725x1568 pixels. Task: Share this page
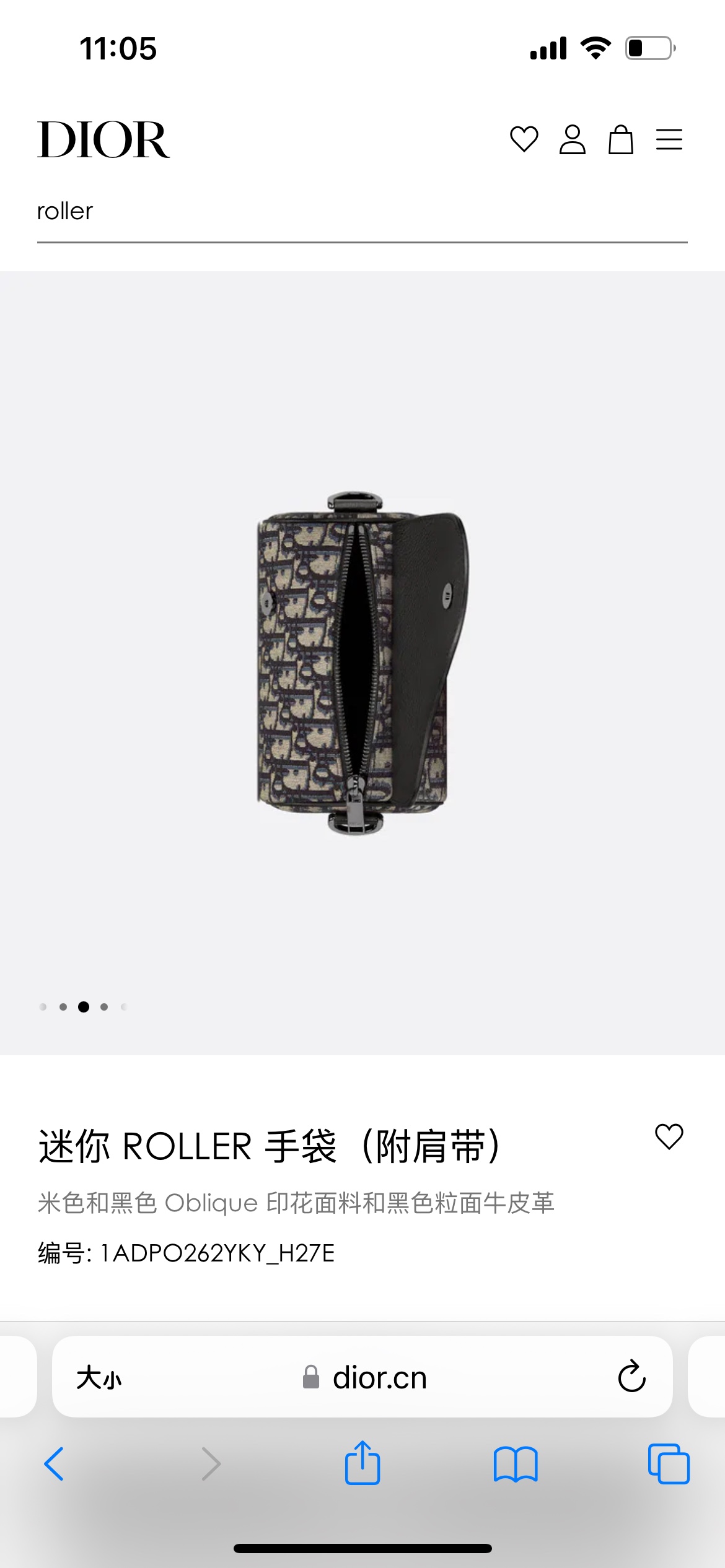362,1463
